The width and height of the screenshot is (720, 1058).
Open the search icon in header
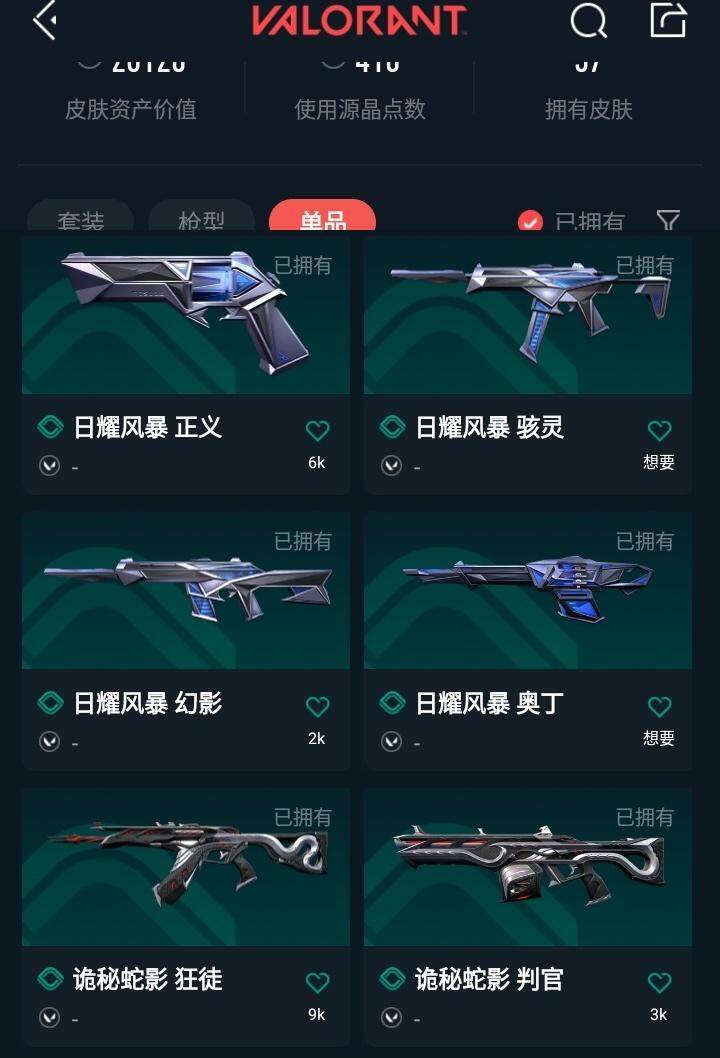point(588,20)
